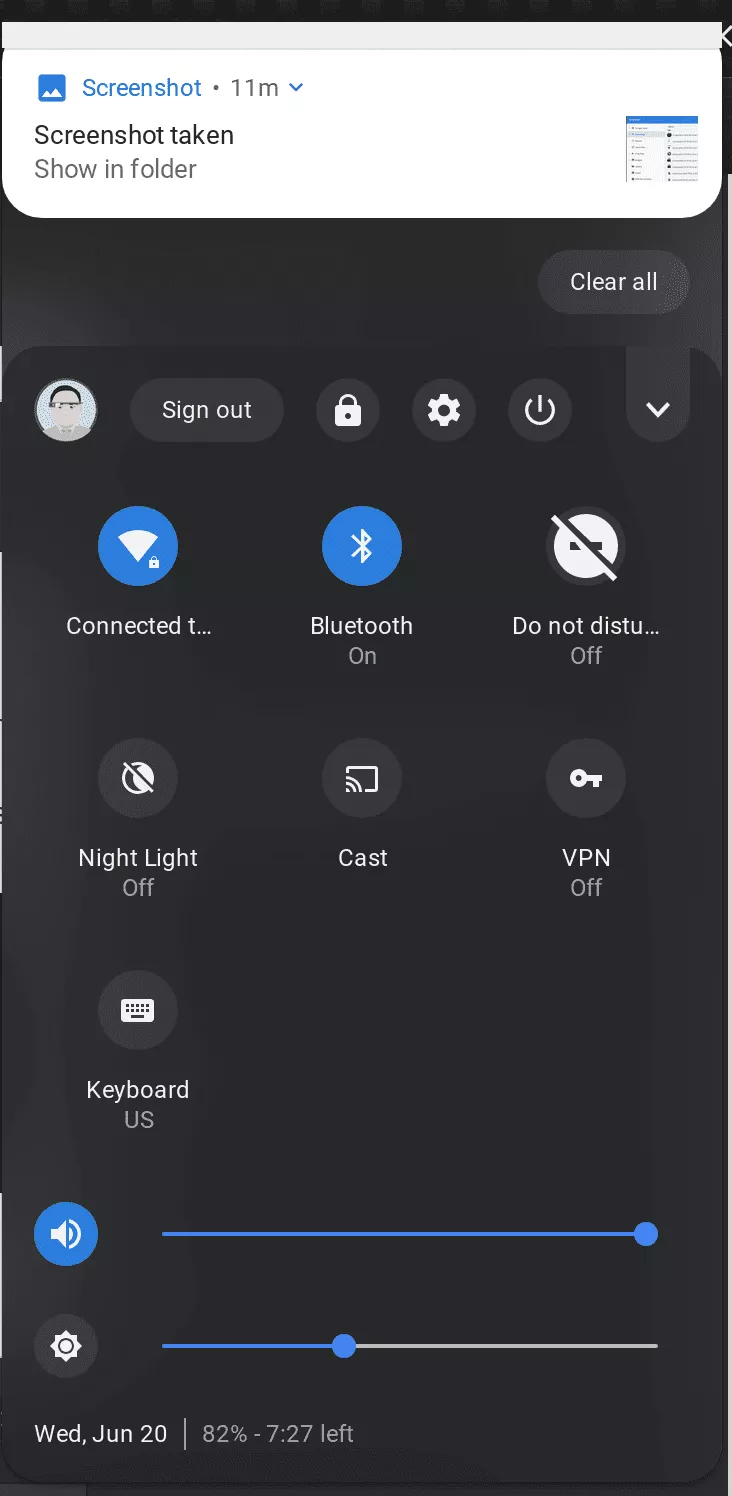Enable Do not disturb
The height and width of the screenshot is (1496, 732).
[x=586, y=546]
